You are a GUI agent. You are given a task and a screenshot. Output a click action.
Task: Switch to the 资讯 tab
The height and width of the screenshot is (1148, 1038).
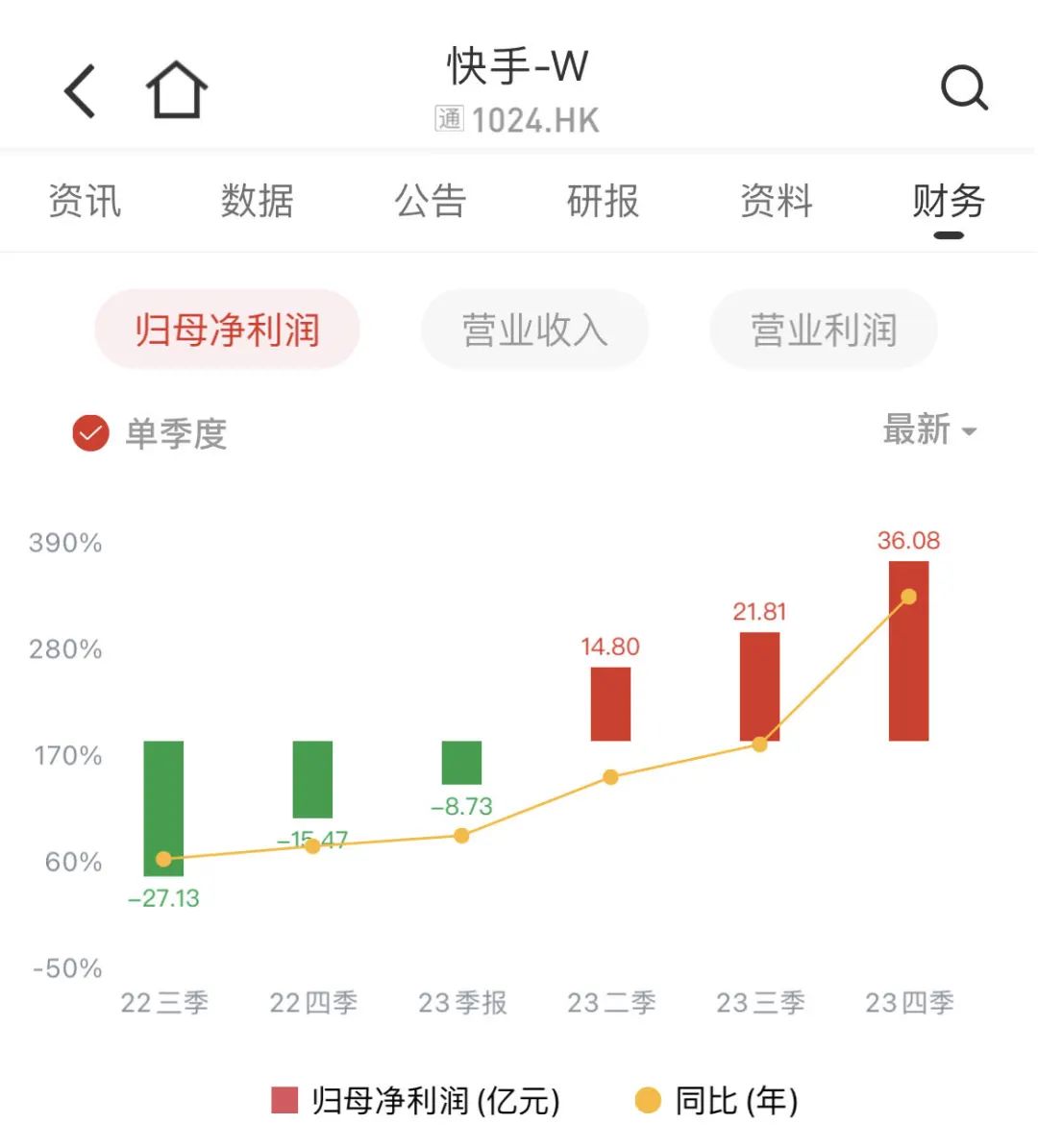click(85, 202)
